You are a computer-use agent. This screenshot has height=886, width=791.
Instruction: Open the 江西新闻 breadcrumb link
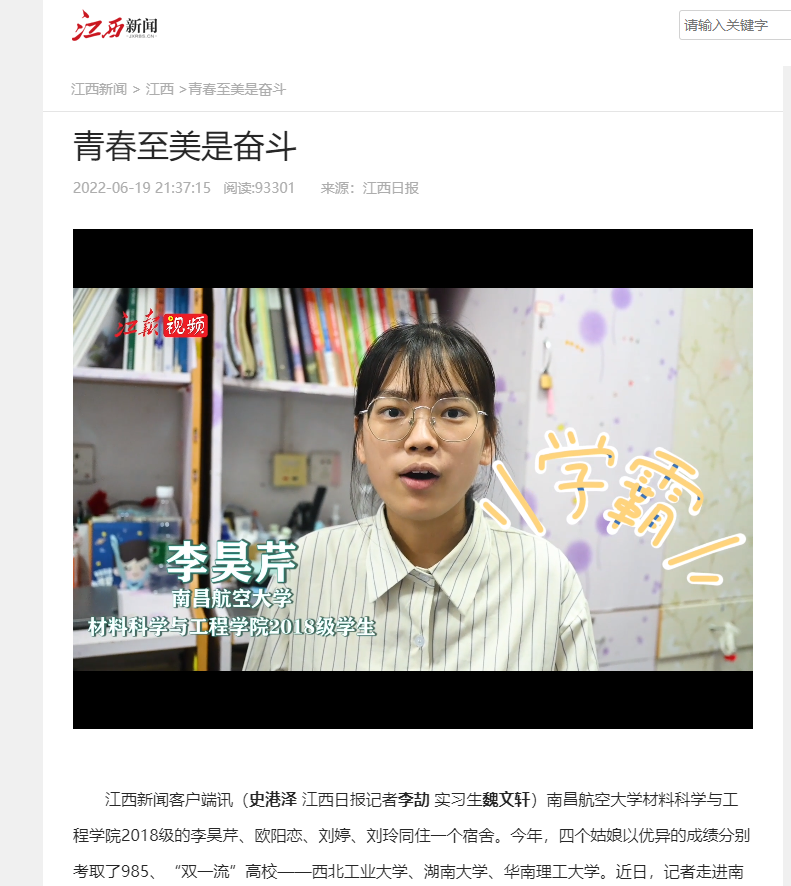click(99, 89)
